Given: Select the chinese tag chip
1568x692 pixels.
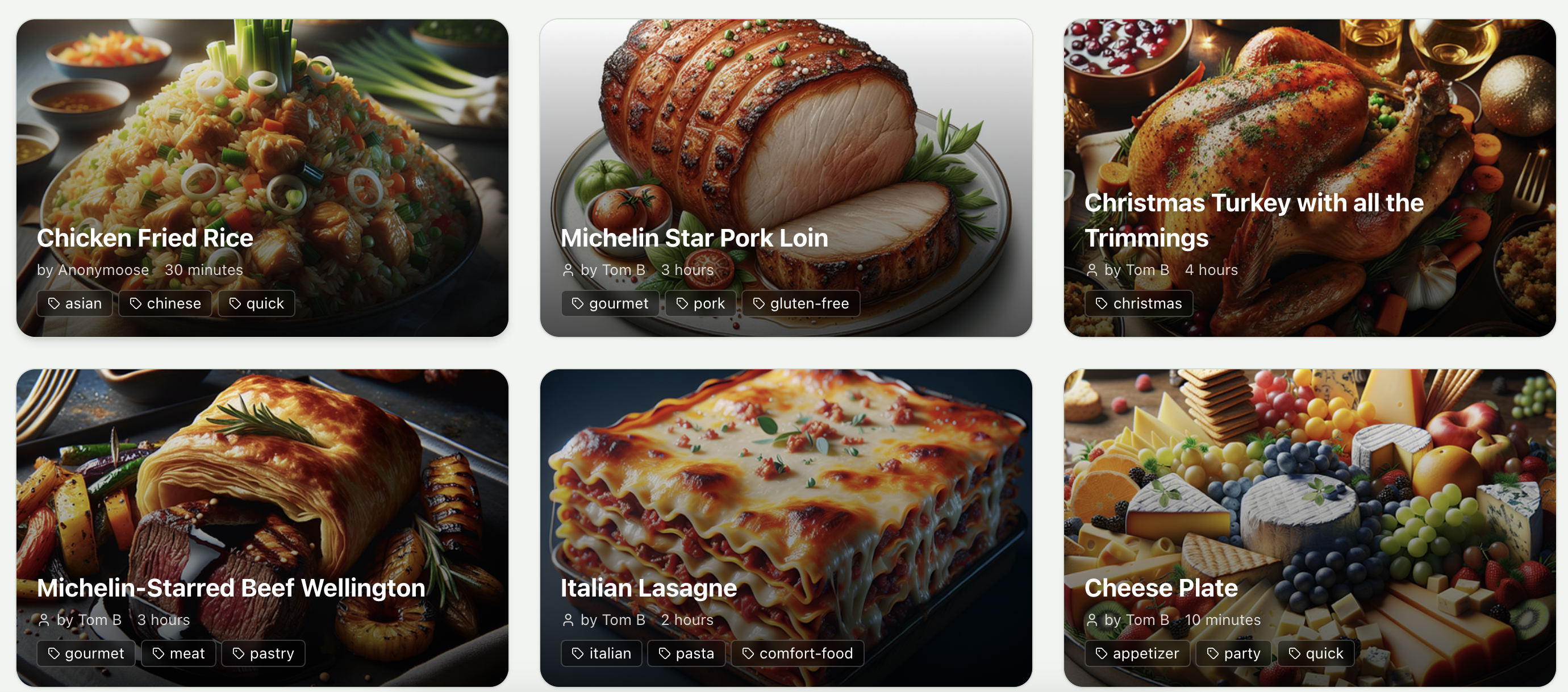Looking at the screenshot, I should click(165, 303).
